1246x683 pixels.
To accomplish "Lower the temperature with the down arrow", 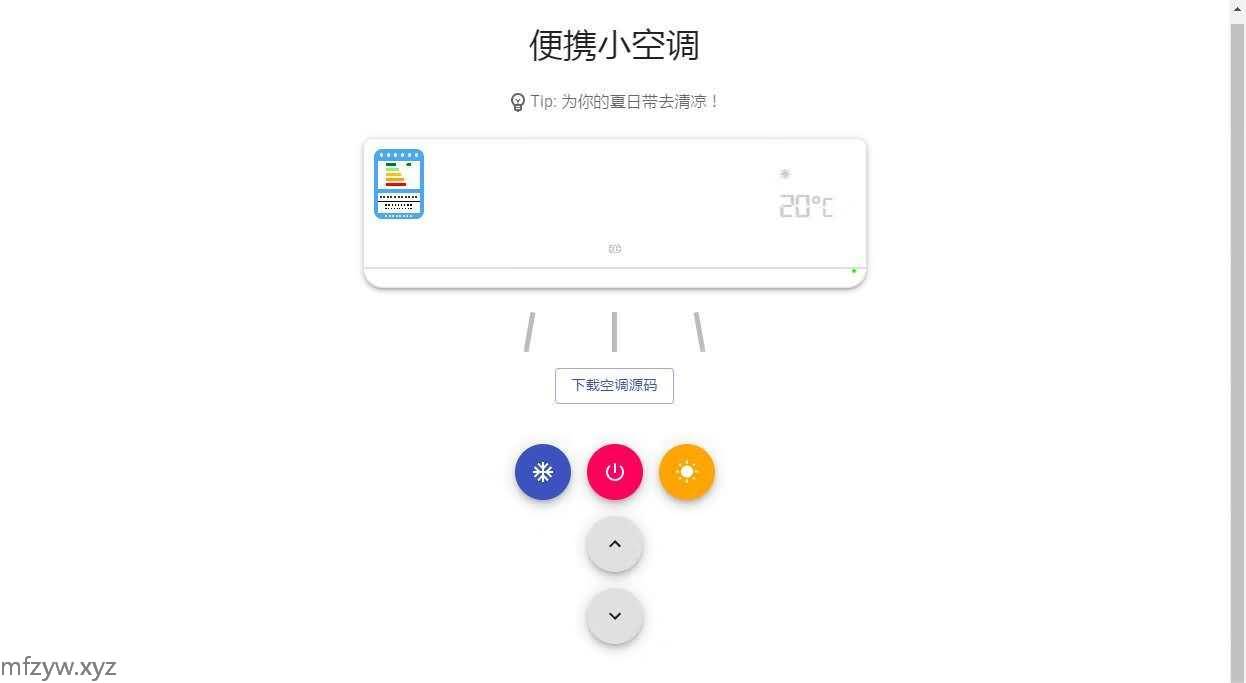I will coord(615,616).
